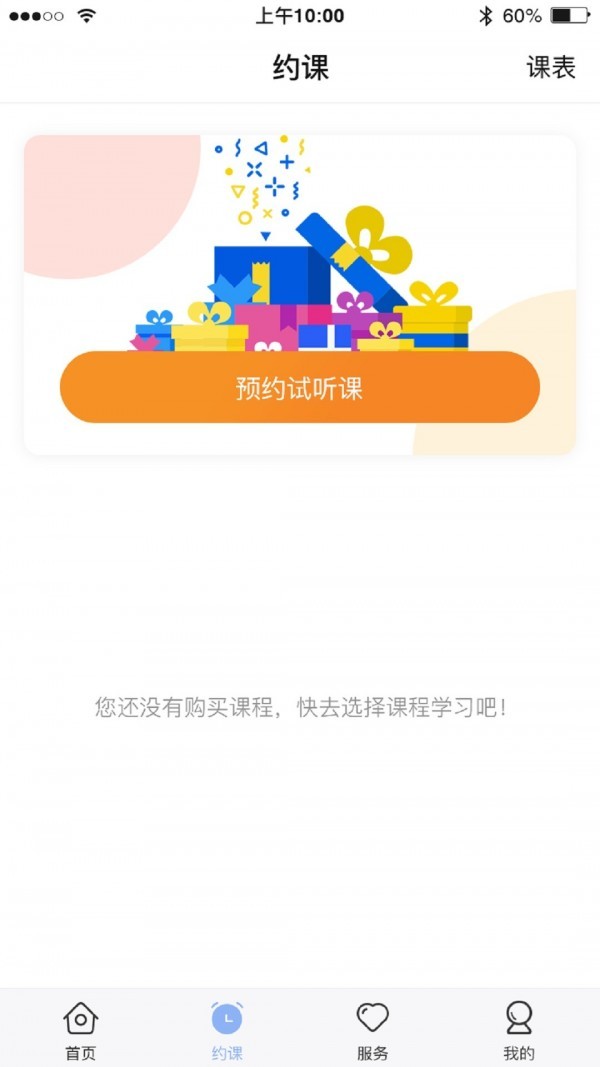Screen dimensions: 600x1067
Task: Switch to the 首页 tab
Action: (80, 1030)
